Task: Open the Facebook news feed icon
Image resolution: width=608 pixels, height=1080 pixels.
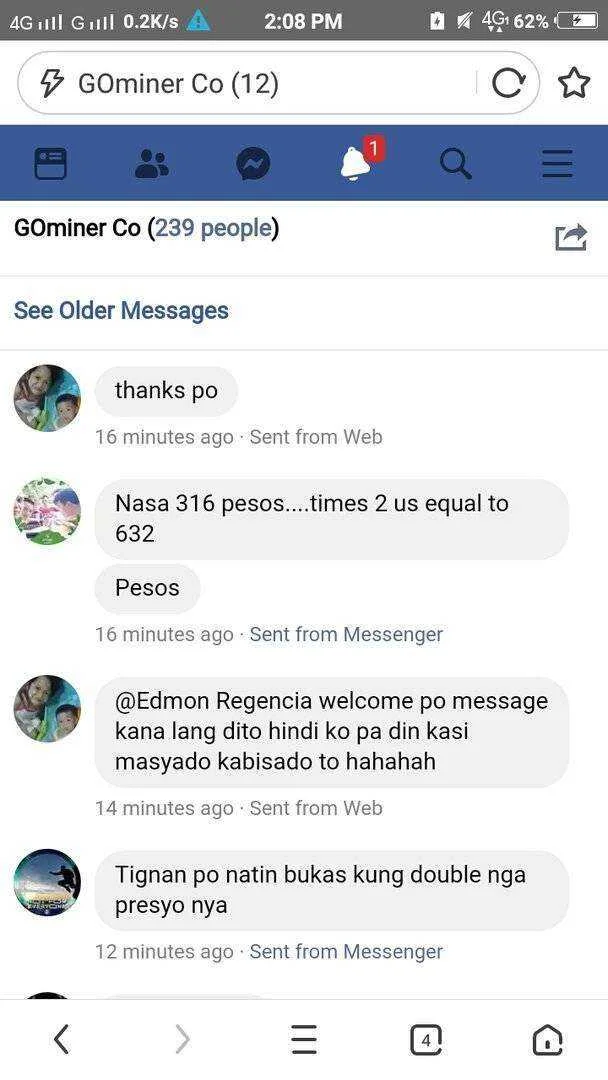Action: pyautogui.click(x=50, y=164)
